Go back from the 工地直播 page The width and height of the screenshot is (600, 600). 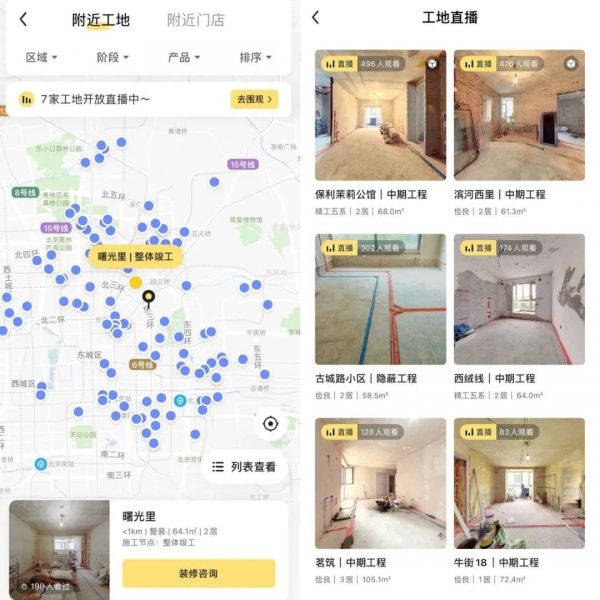316,18
